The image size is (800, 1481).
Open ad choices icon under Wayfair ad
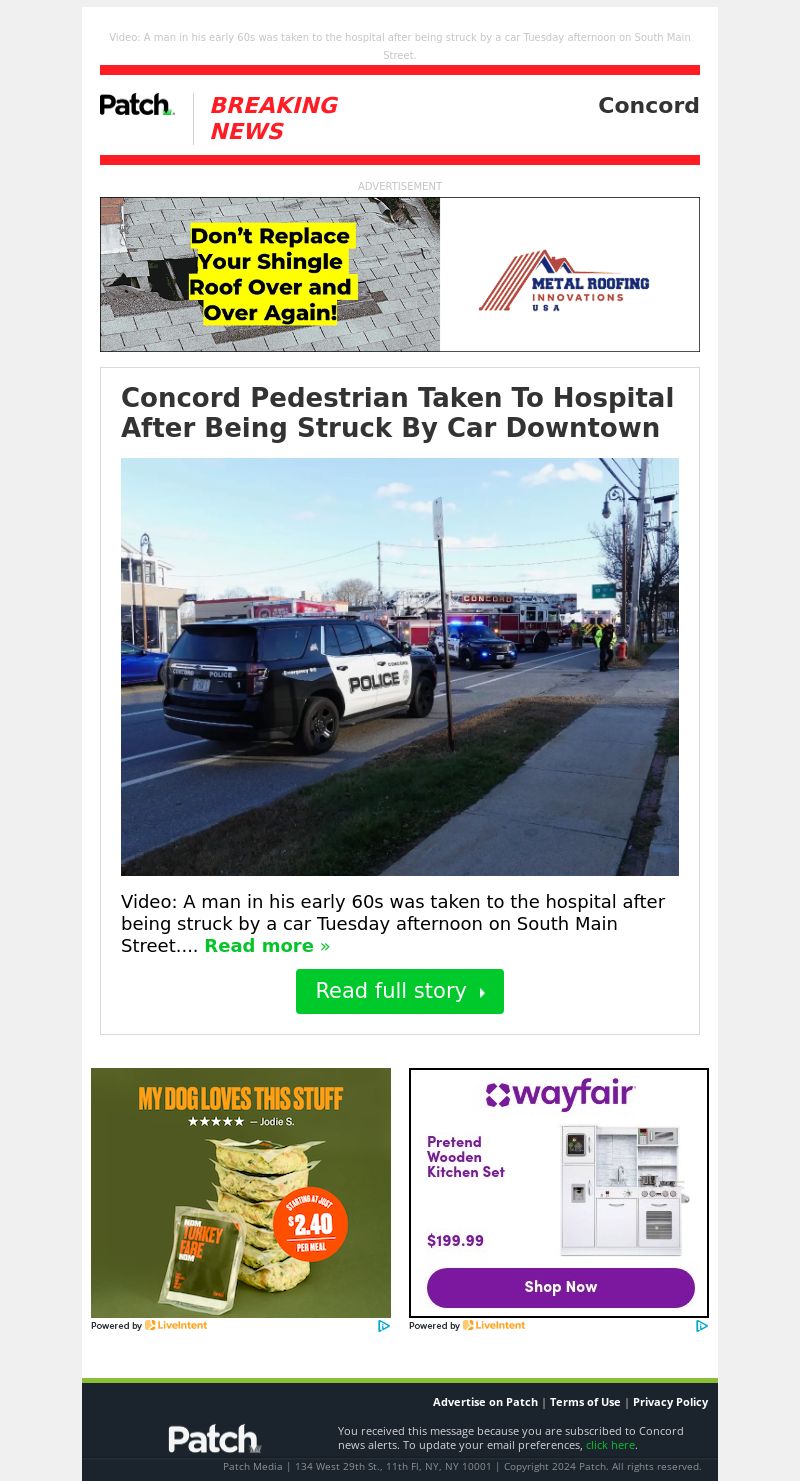coord(702,1326)
